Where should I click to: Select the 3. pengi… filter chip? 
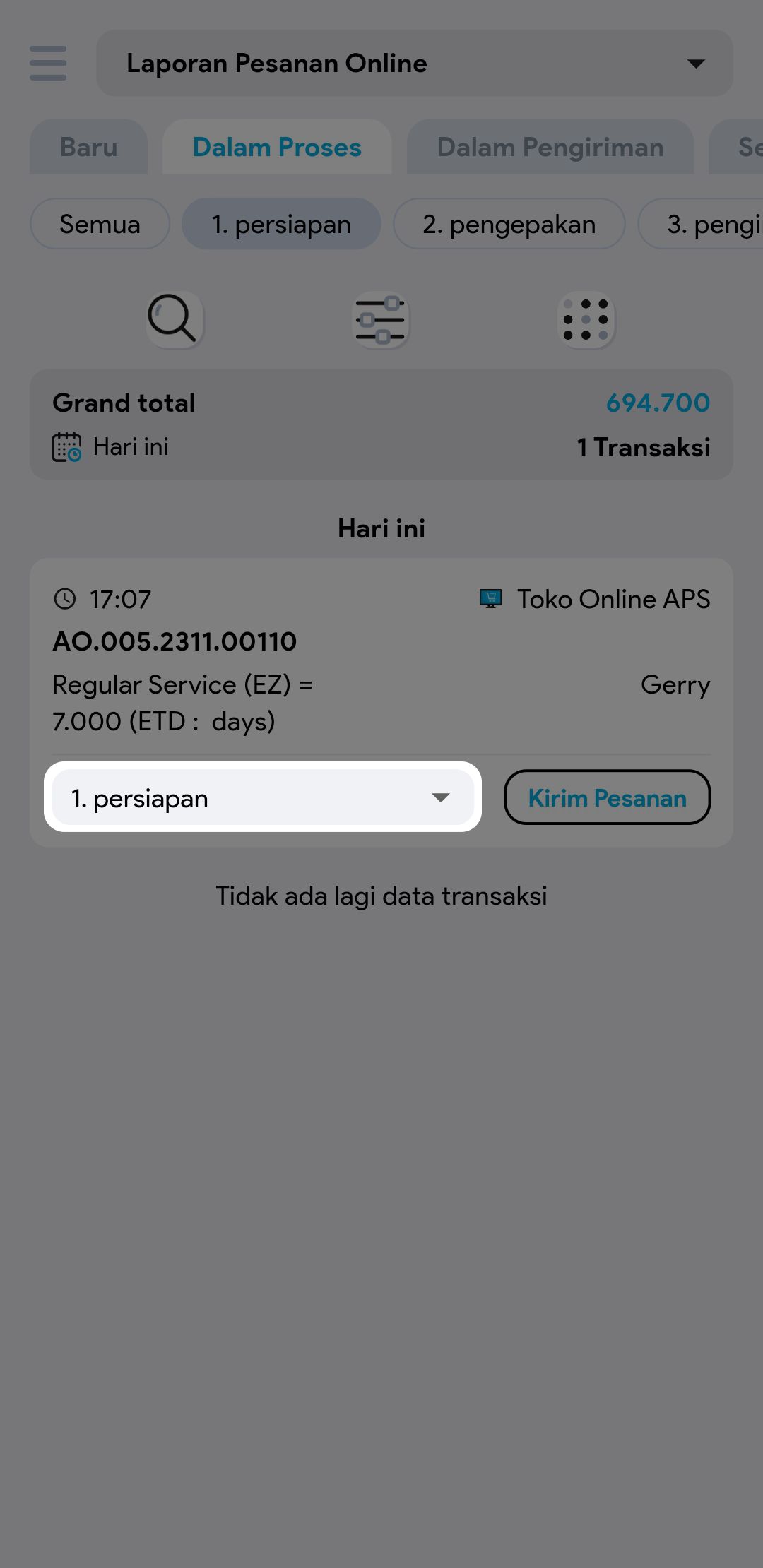[710, 224]
